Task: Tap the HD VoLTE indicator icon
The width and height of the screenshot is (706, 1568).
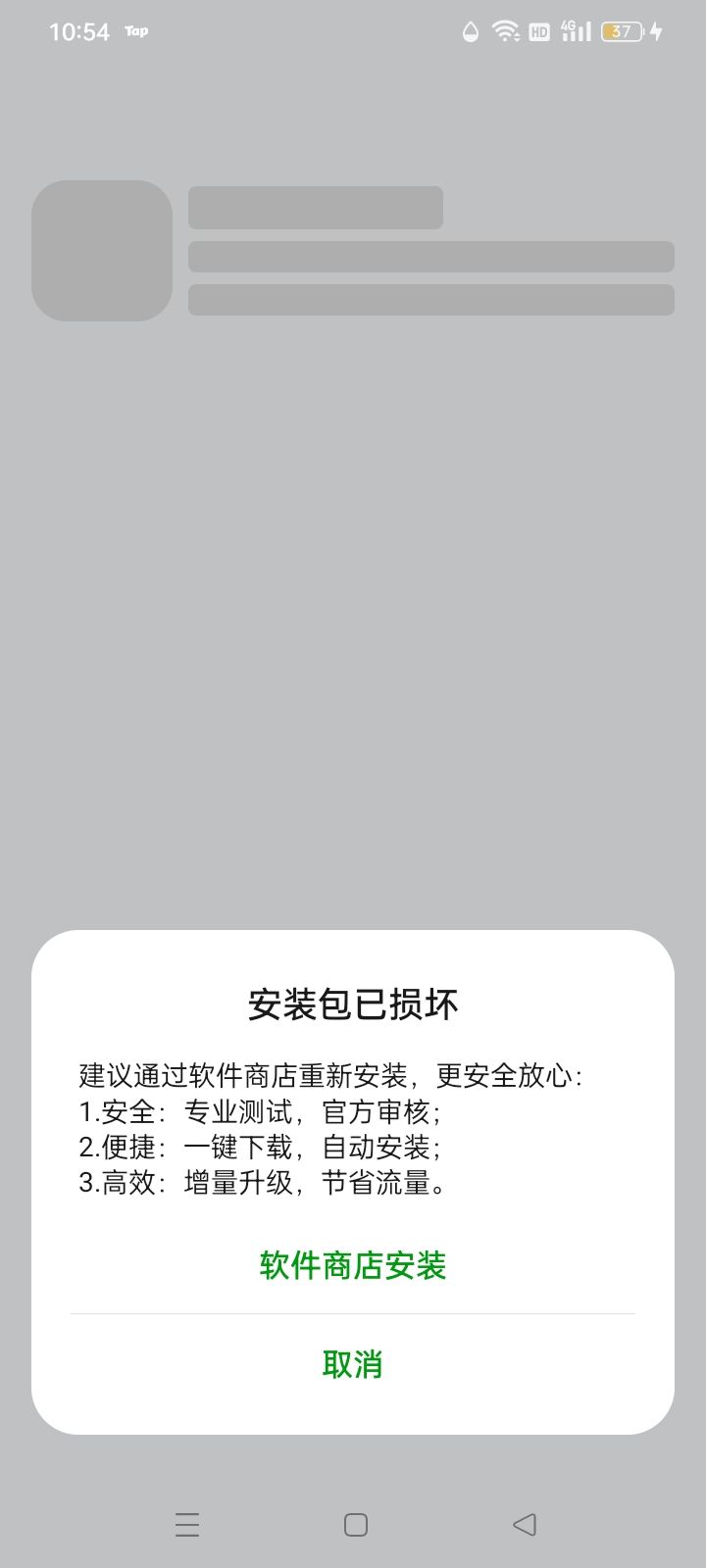Action: click(x=537, y=31)
